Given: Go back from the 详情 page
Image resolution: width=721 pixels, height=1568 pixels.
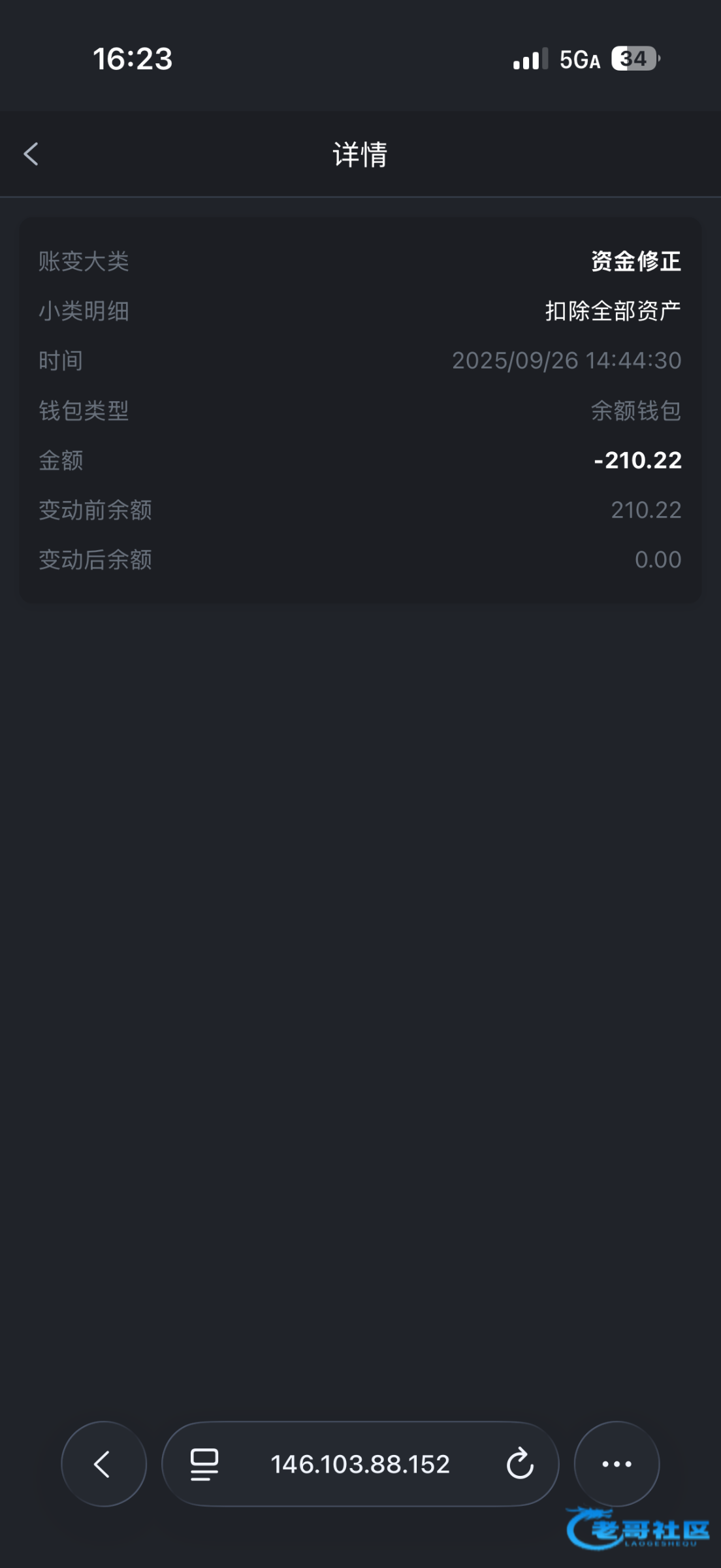Looking at the screenshot, I should (31, 154).
